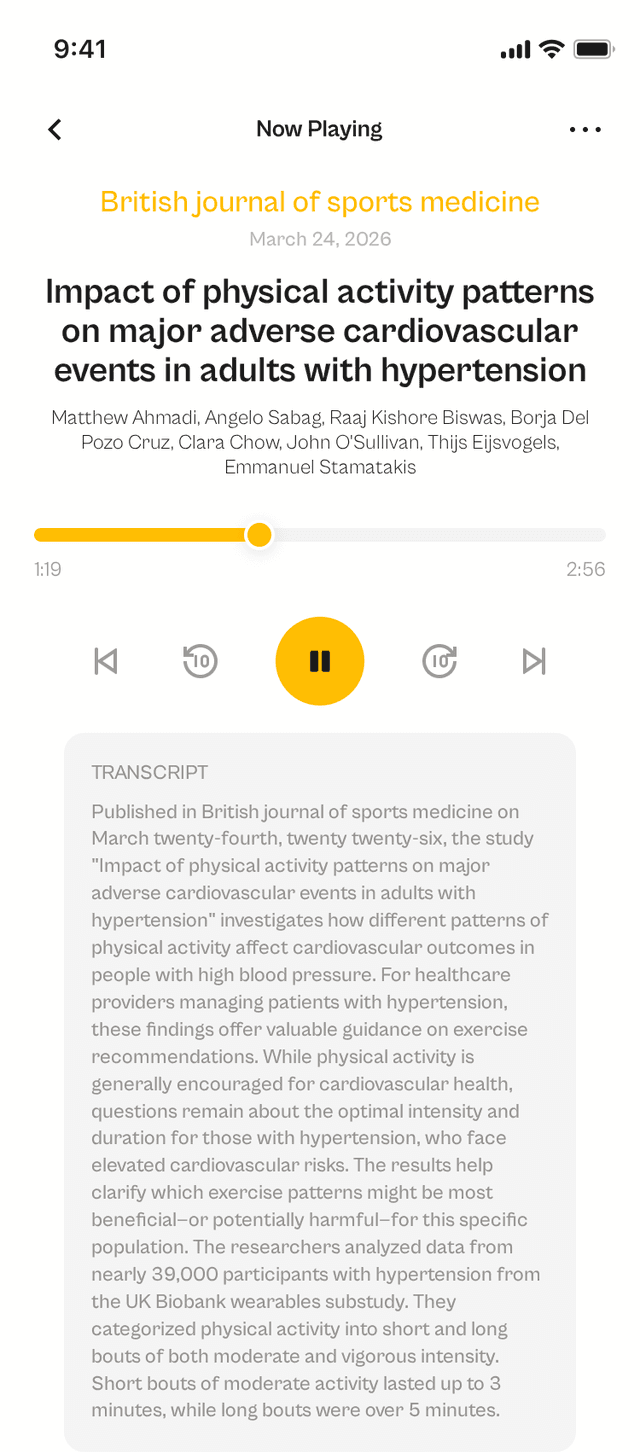Pause the audio playback
Viewport: 640px width, 1452px height.
pyautogui.click(x=320, y=661)
